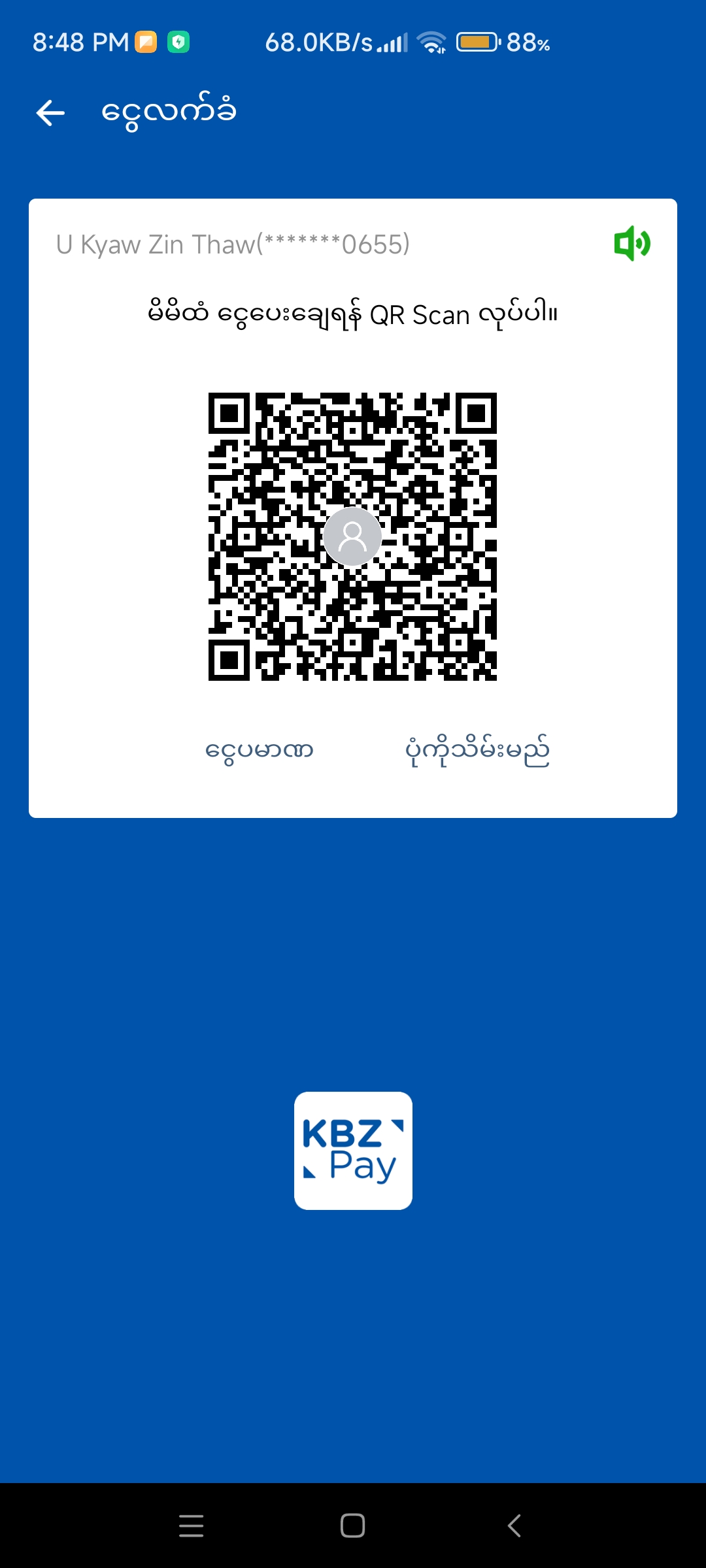Set the amount with ငွေပမာဏ
706x1568 pixels.
pos(259,750)
